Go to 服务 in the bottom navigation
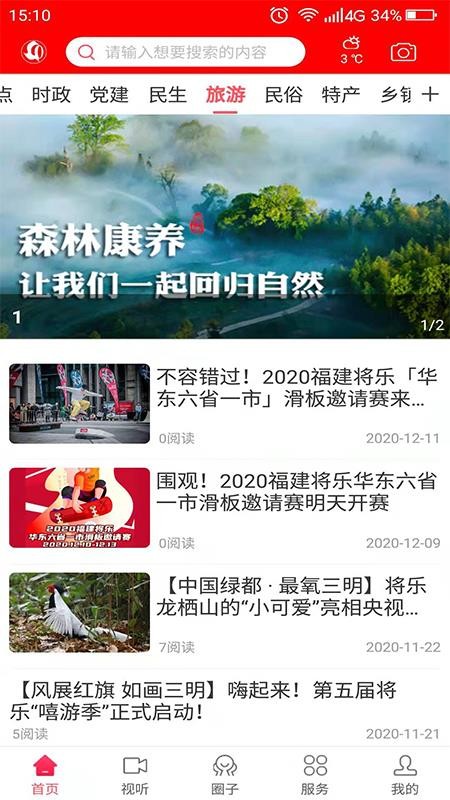450x800 pixels. pyautogui.click(x=315, y=774)
